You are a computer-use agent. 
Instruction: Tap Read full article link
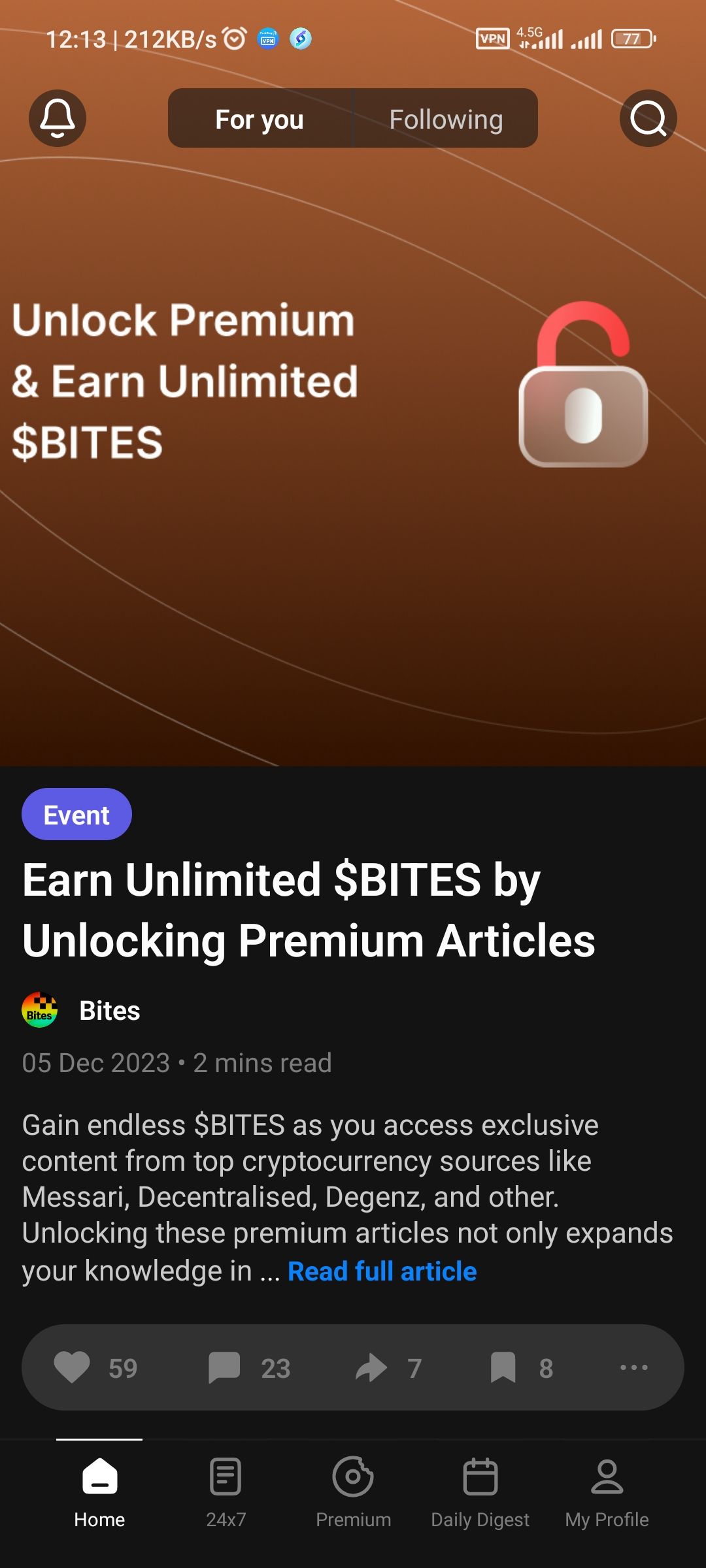tap(382, 1271)
